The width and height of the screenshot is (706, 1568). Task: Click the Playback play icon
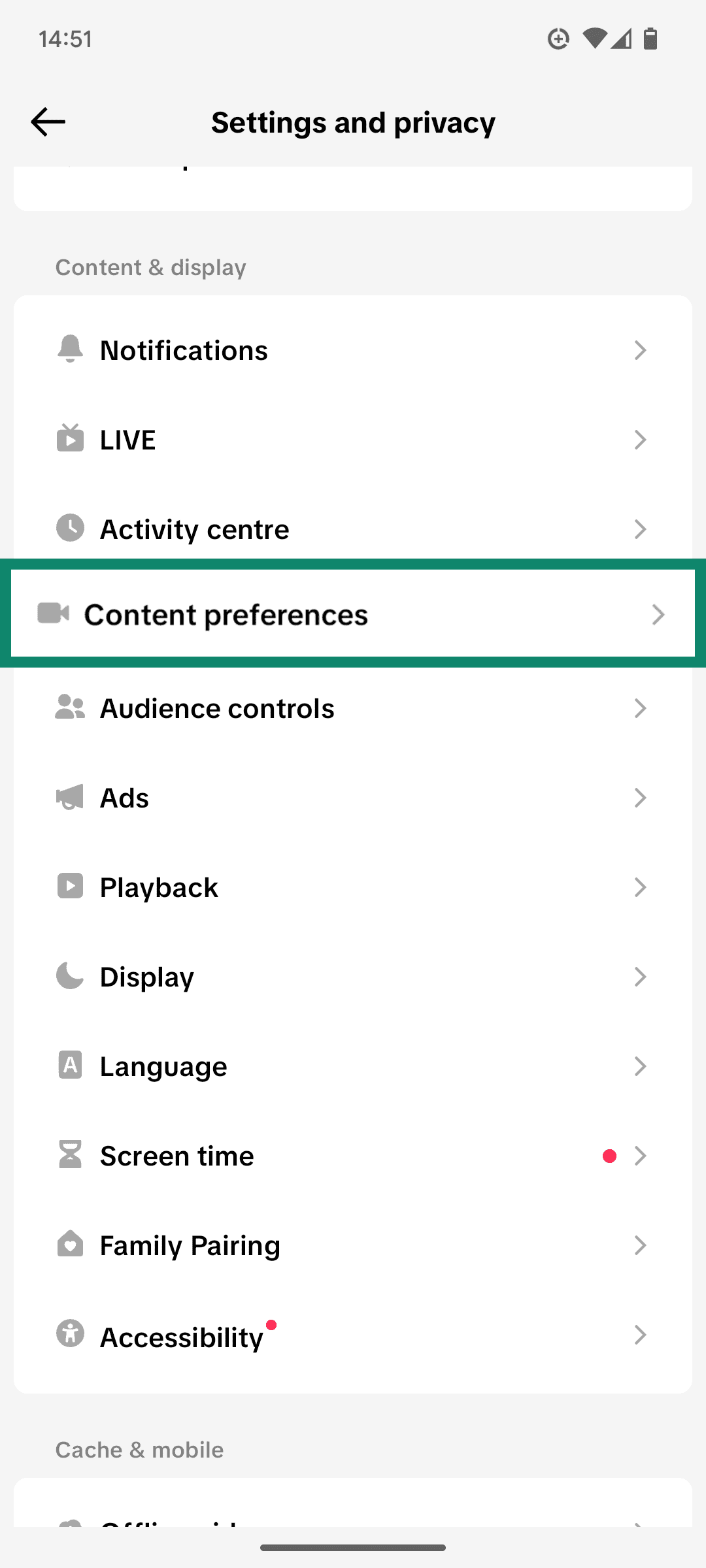tap(70, 887)
